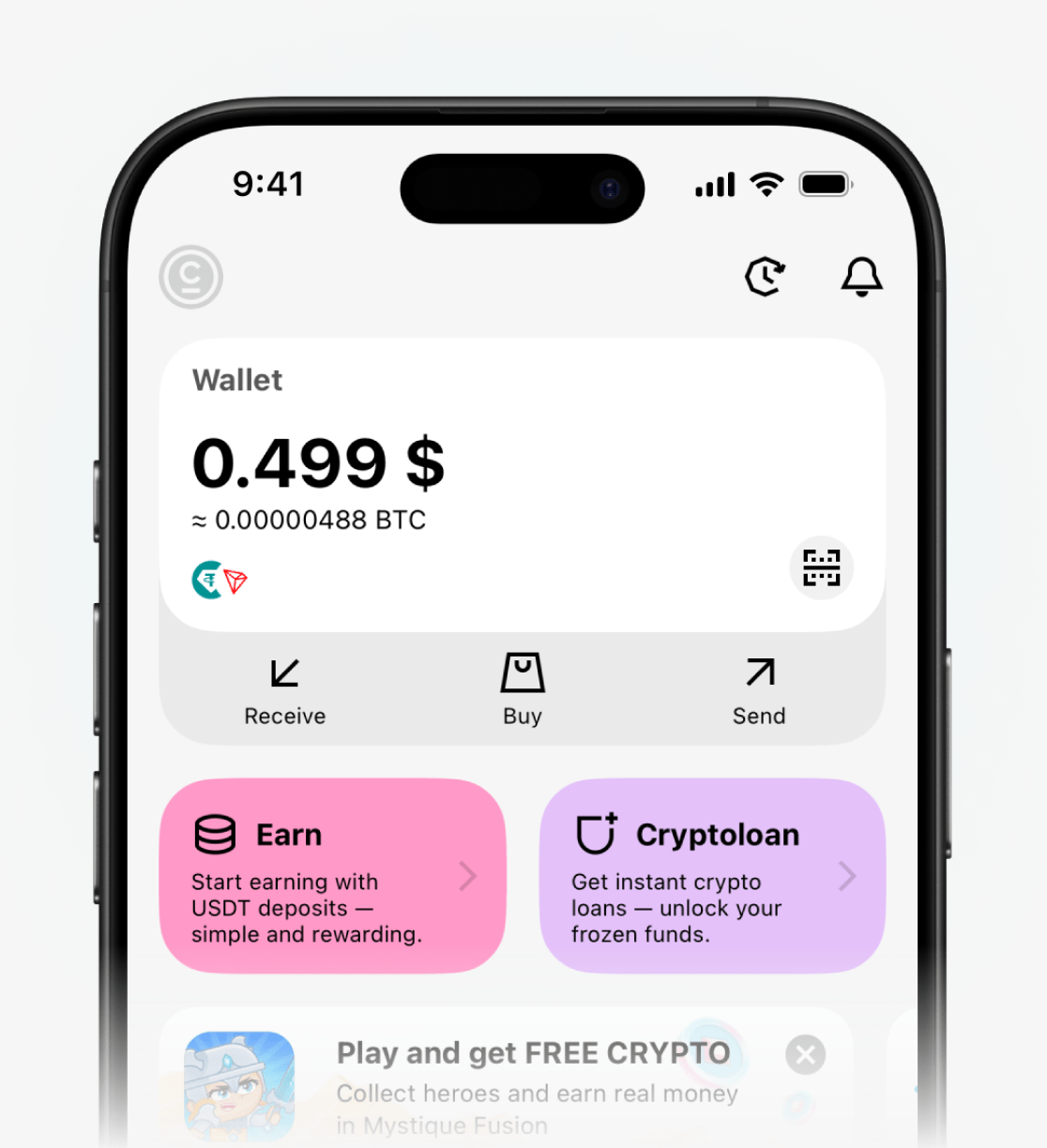
Task: Open the Earn USDT deposits card
Action: 332,876
